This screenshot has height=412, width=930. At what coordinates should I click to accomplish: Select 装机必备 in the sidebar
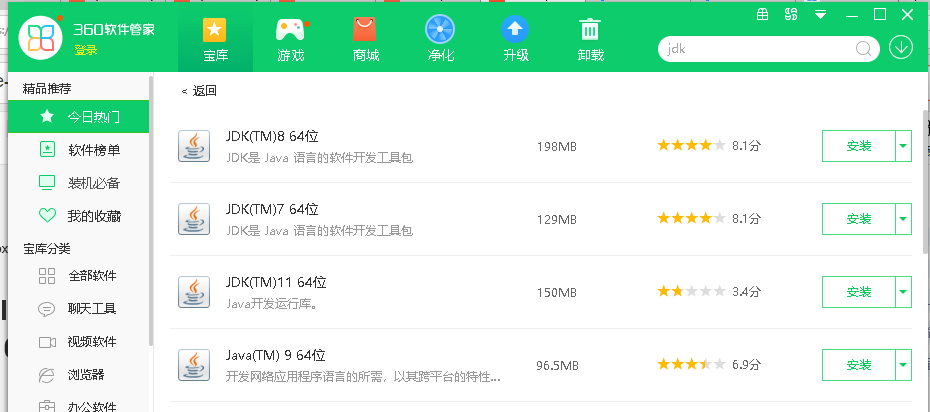tap(93, 183)
